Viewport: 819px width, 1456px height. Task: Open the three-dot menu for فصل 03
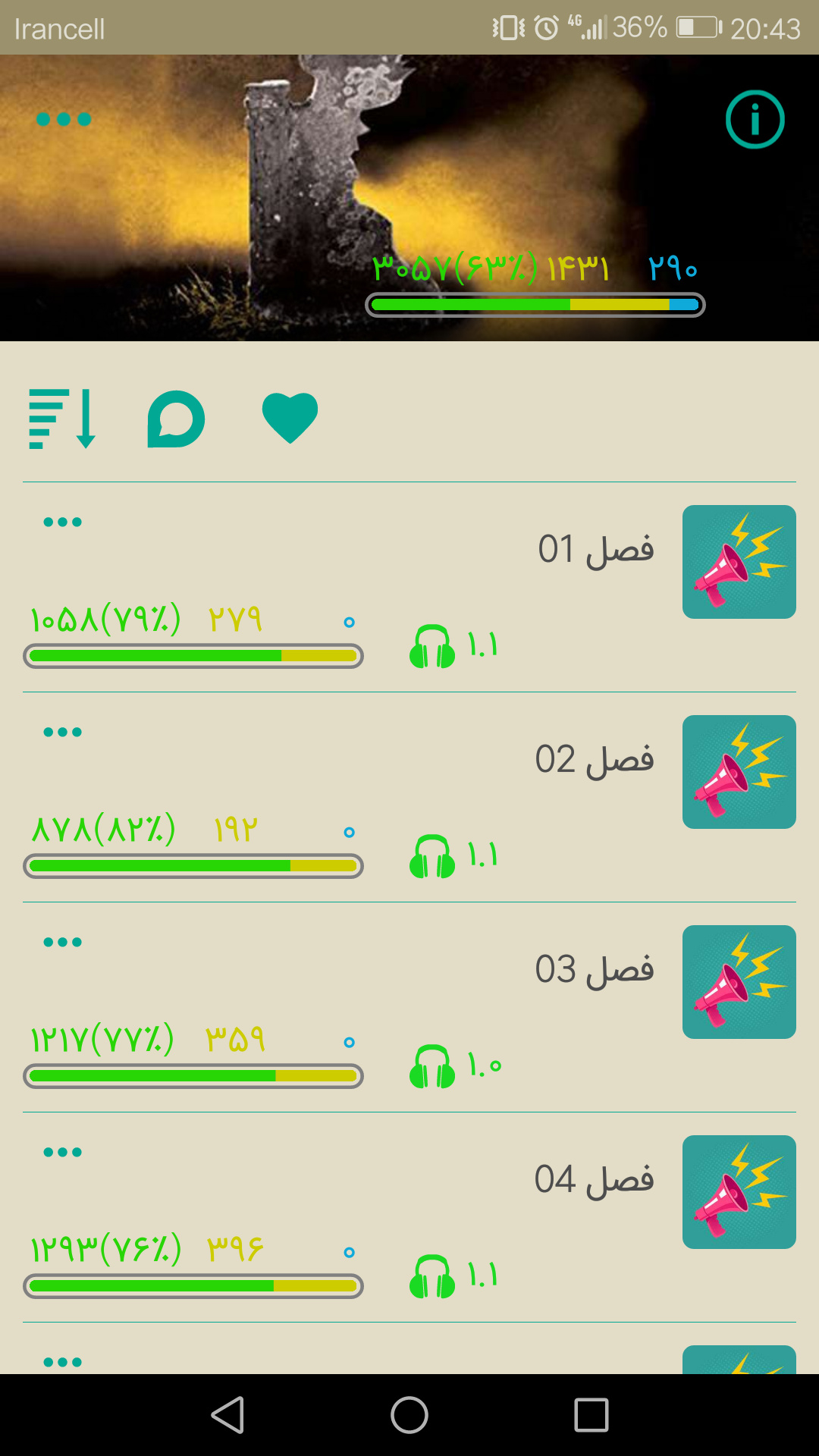(x=62, y=942)
